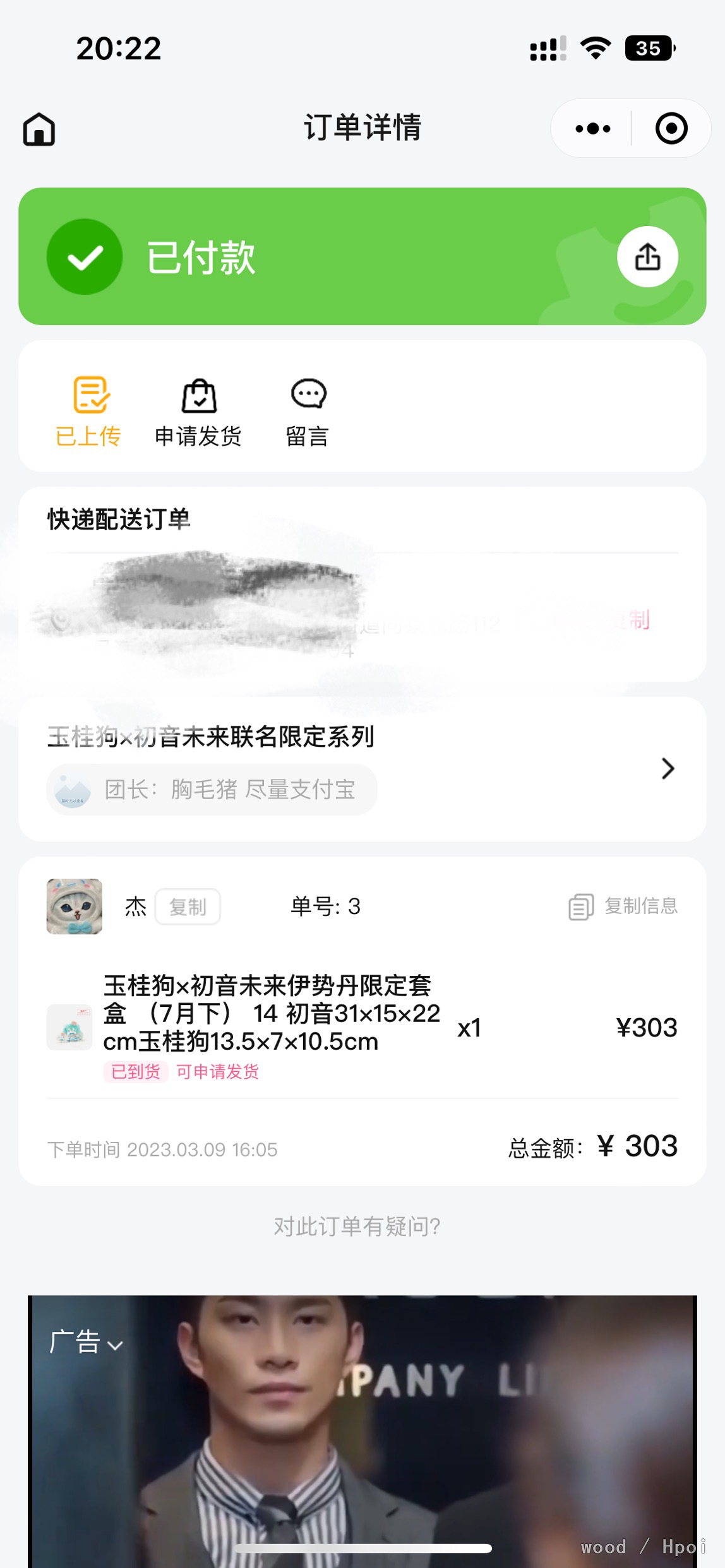Ask about this order via 对此订单有疑问?
This screenshot has height=1568, width=725.
pyautogui.click(x=357, y=1226)
